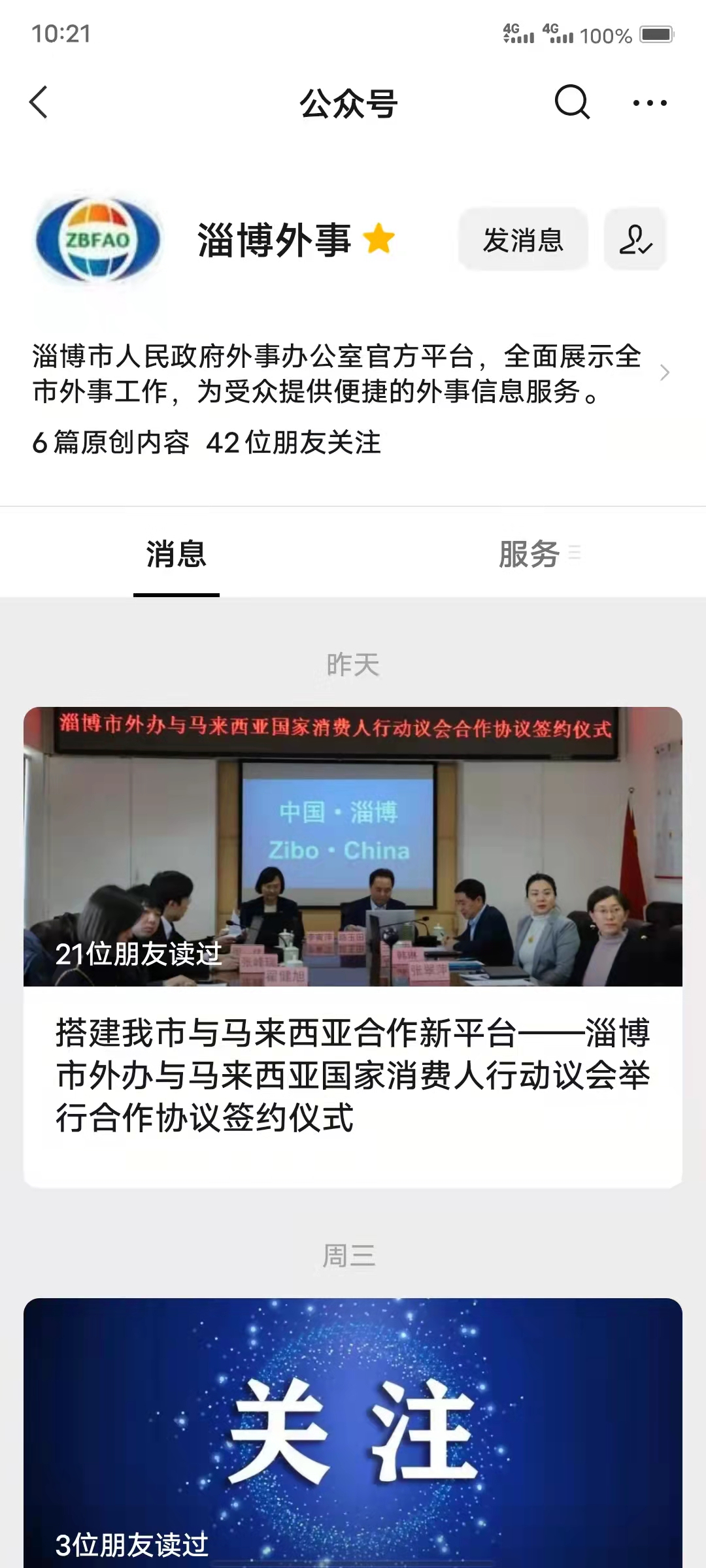Viewport: 706px width, 1568px height.
Task: Switch to the 服务 tab
Action: click(530, 555)
